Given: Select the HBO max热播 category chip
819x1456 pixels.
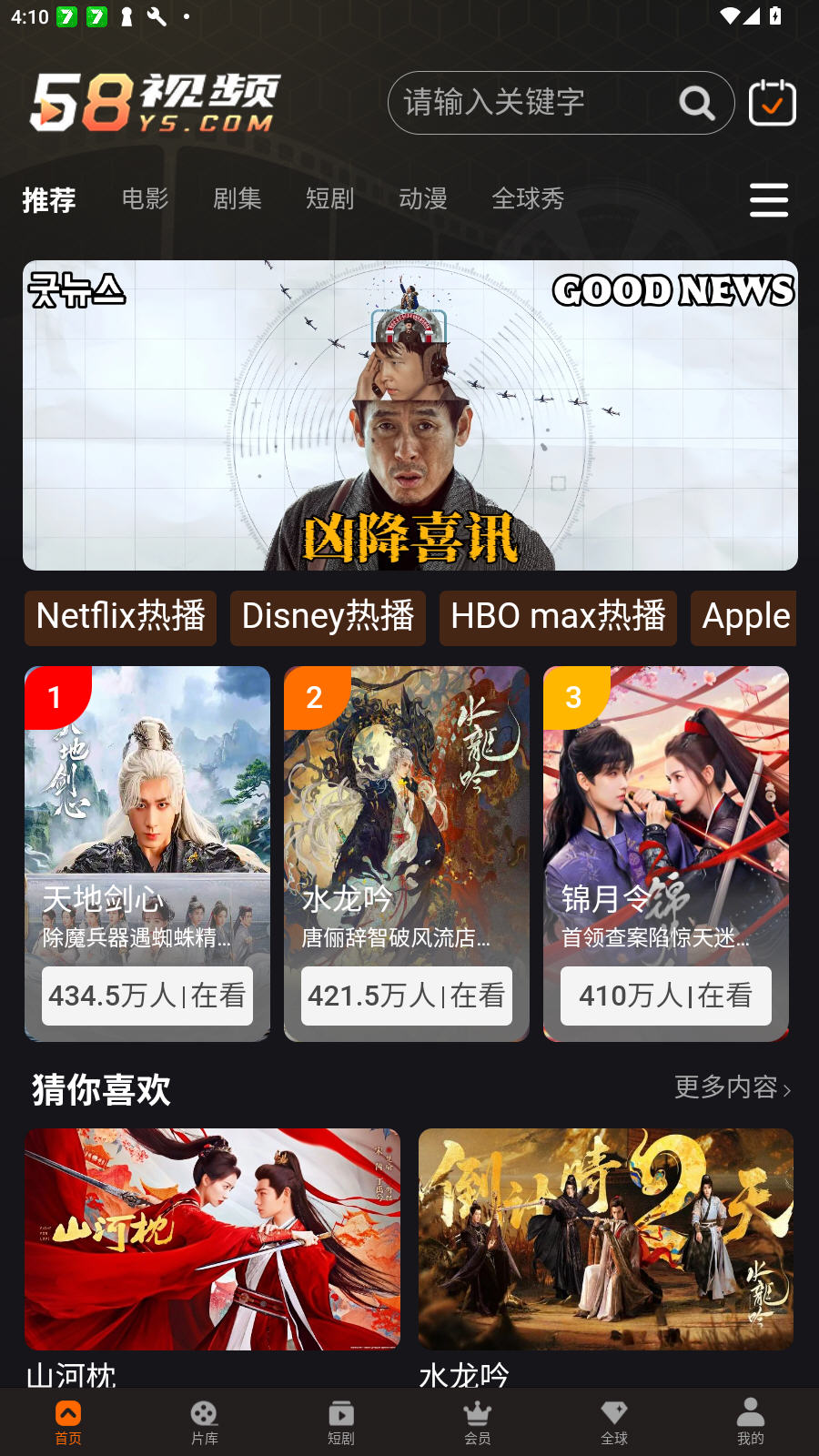Looking at the screenshot, I should pyautogui.click(x=558, y=618).
